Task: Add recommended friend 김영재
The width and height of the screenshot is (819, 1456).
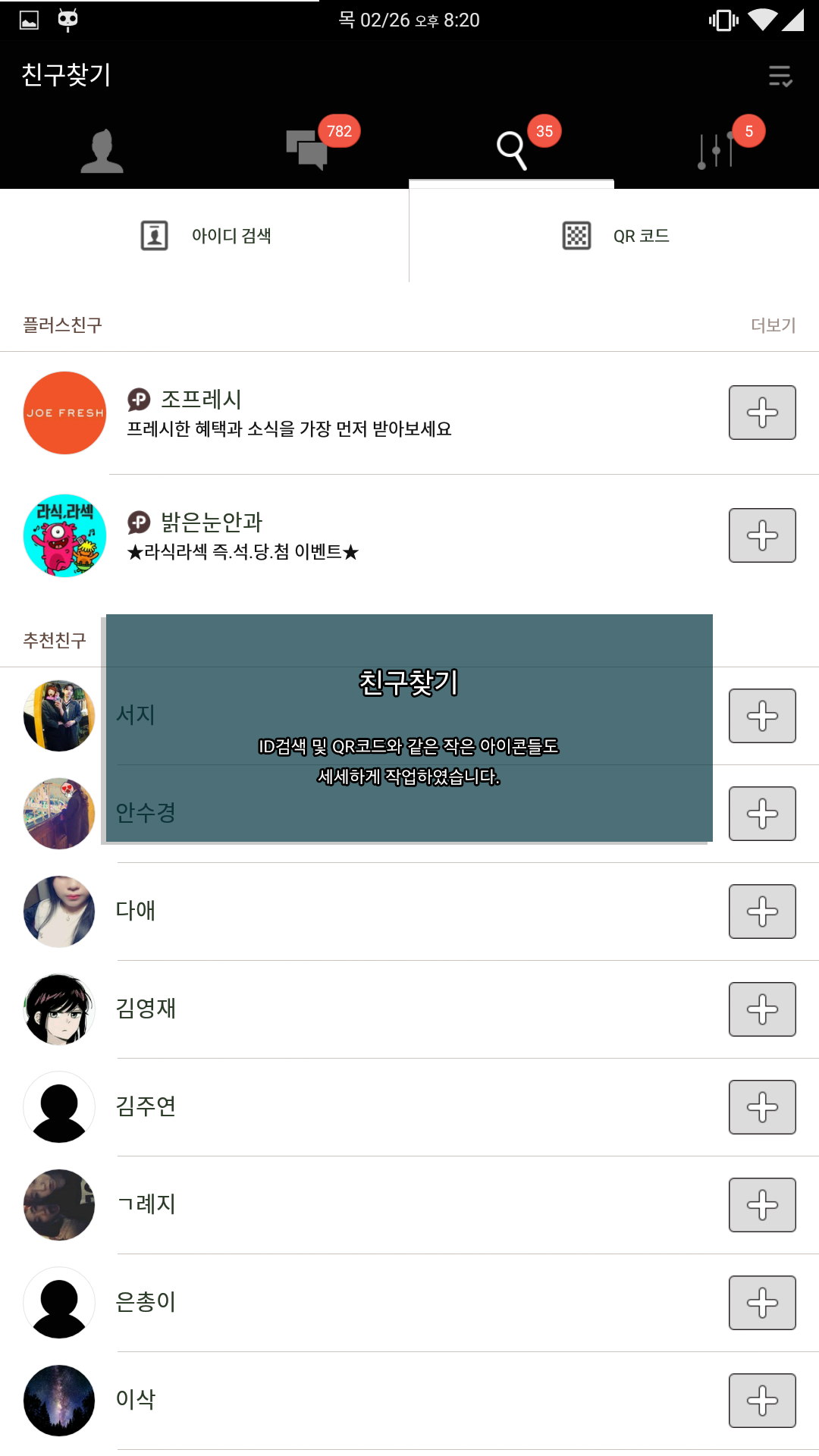Action: [762, 1009]
